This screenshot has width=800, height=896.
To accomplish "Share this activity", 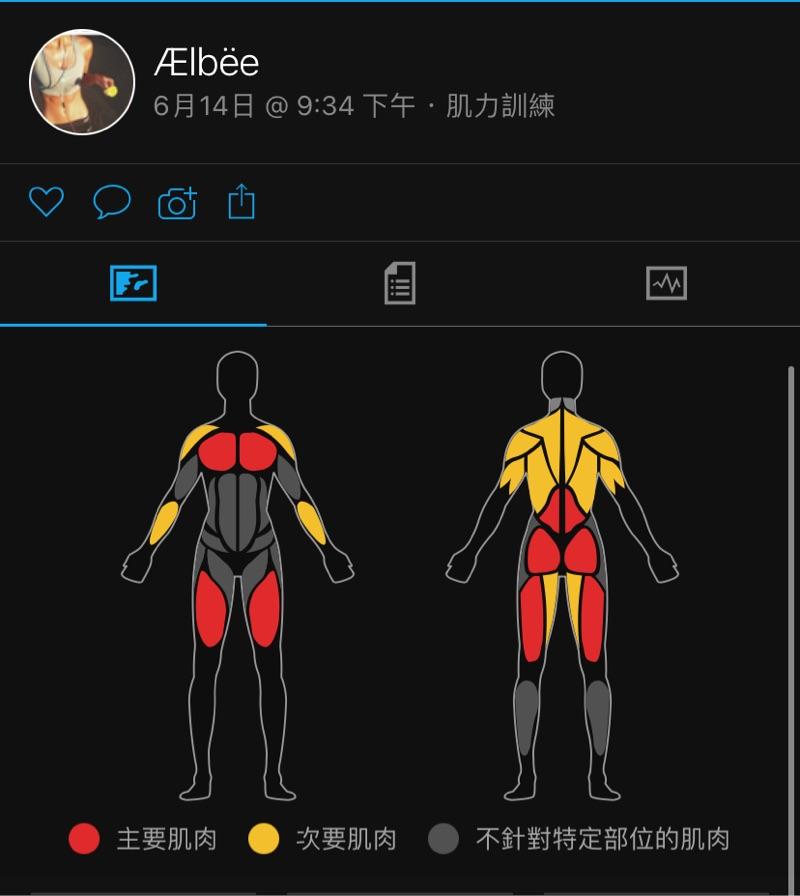I will (242, 202).
